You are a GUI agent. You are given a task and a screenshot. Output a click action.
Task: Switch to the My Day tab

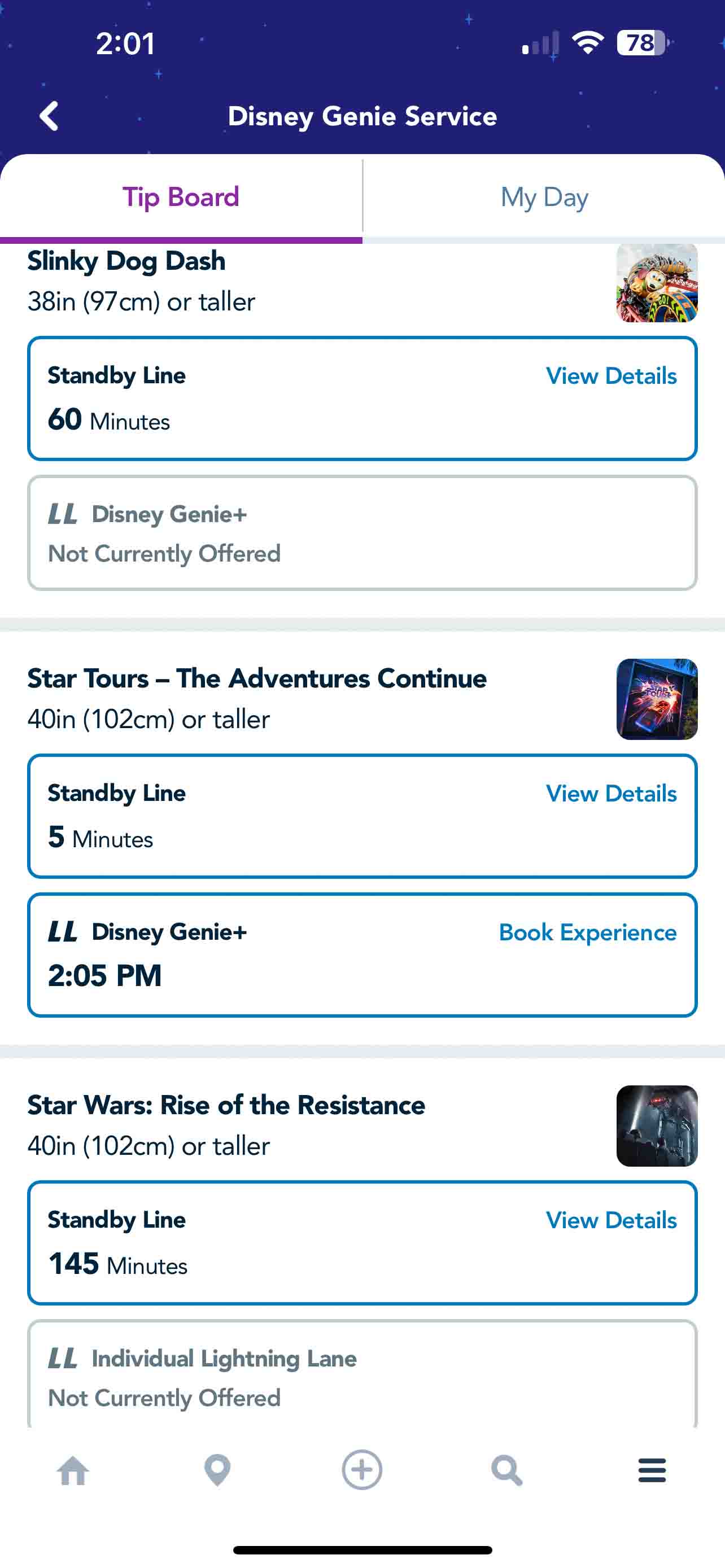[544, 197]
